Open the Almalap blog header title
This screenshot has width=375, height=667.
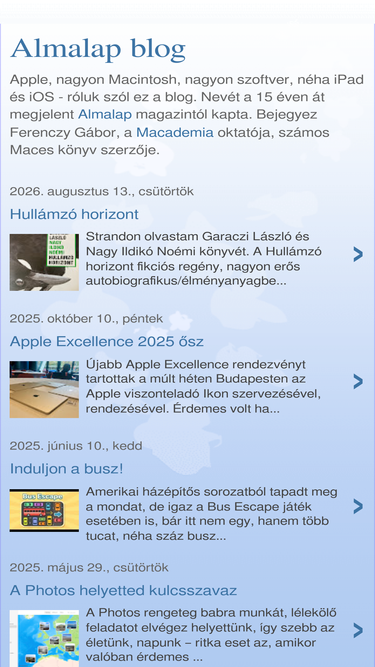tap(98, 49)
